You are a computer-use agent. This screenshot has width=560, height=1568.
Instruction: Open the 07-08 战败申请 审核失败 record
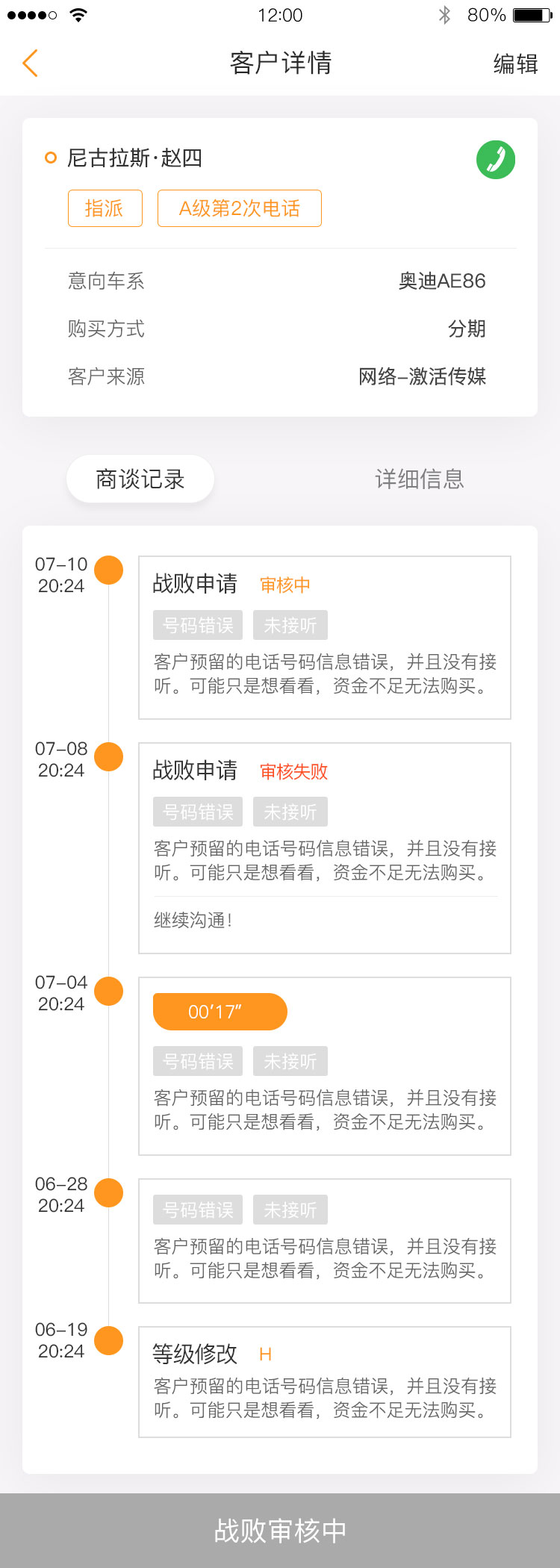(x=324, y=847)
